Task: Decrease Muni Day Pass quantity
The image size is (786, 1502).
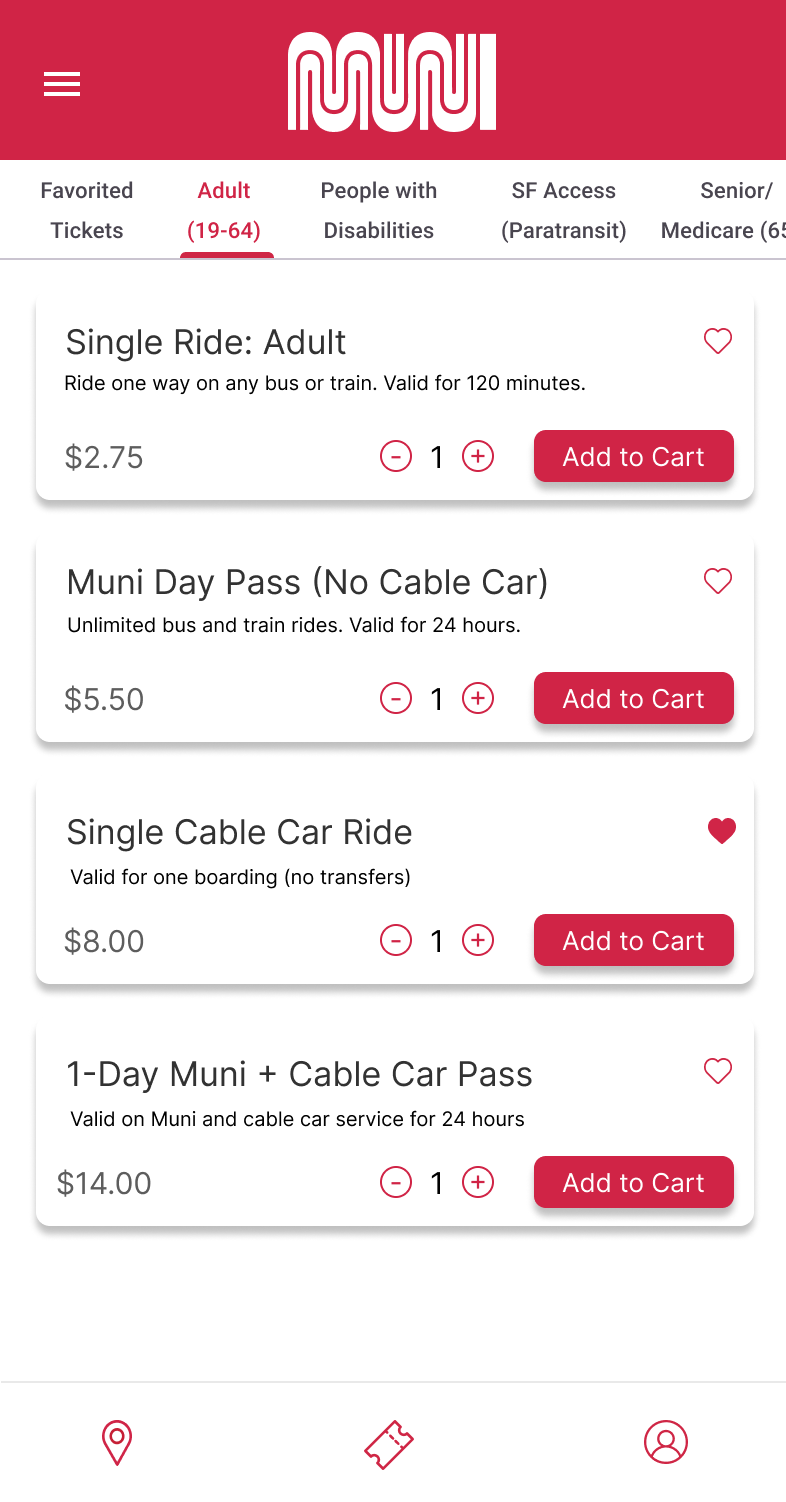Action: [396, 699]
